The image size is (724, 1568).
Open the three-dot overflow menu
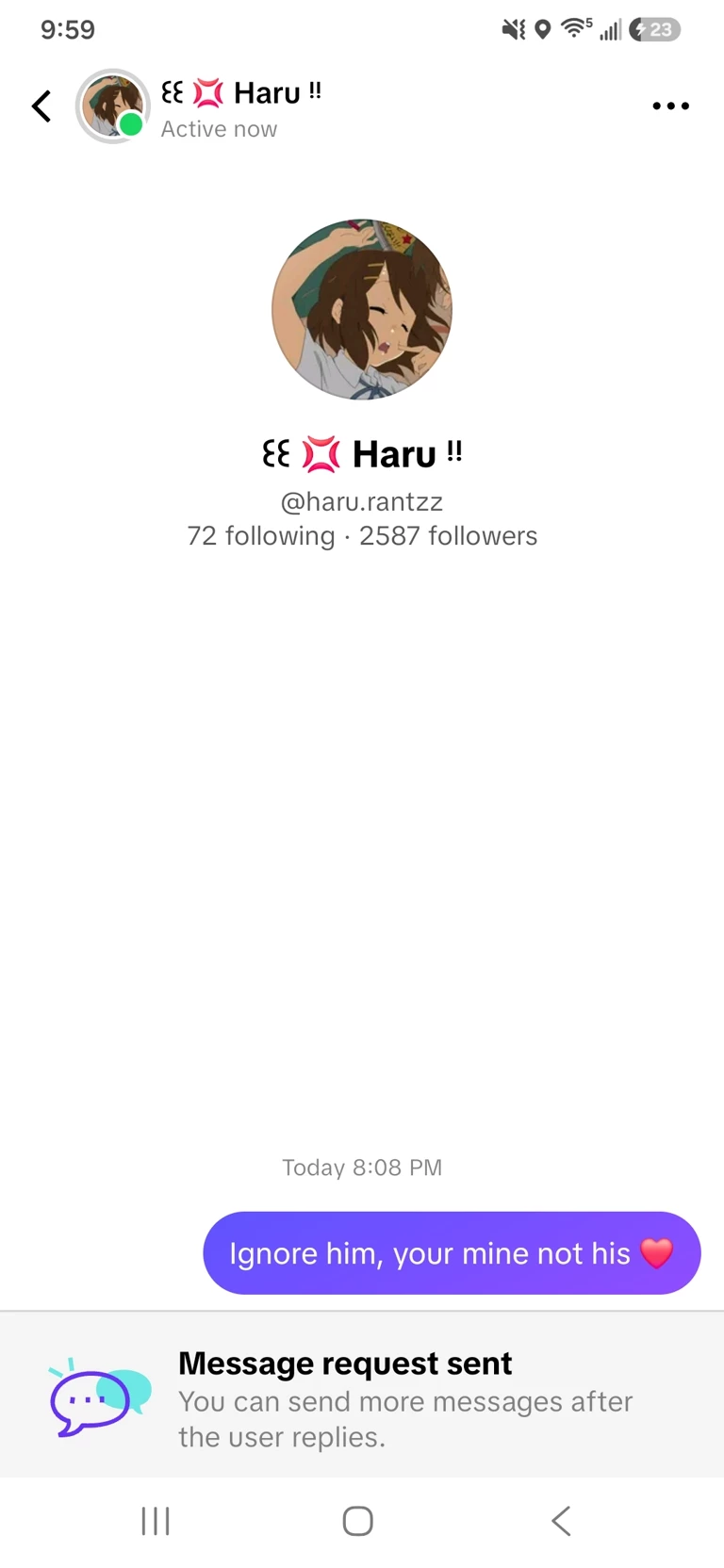click(670, 106)
